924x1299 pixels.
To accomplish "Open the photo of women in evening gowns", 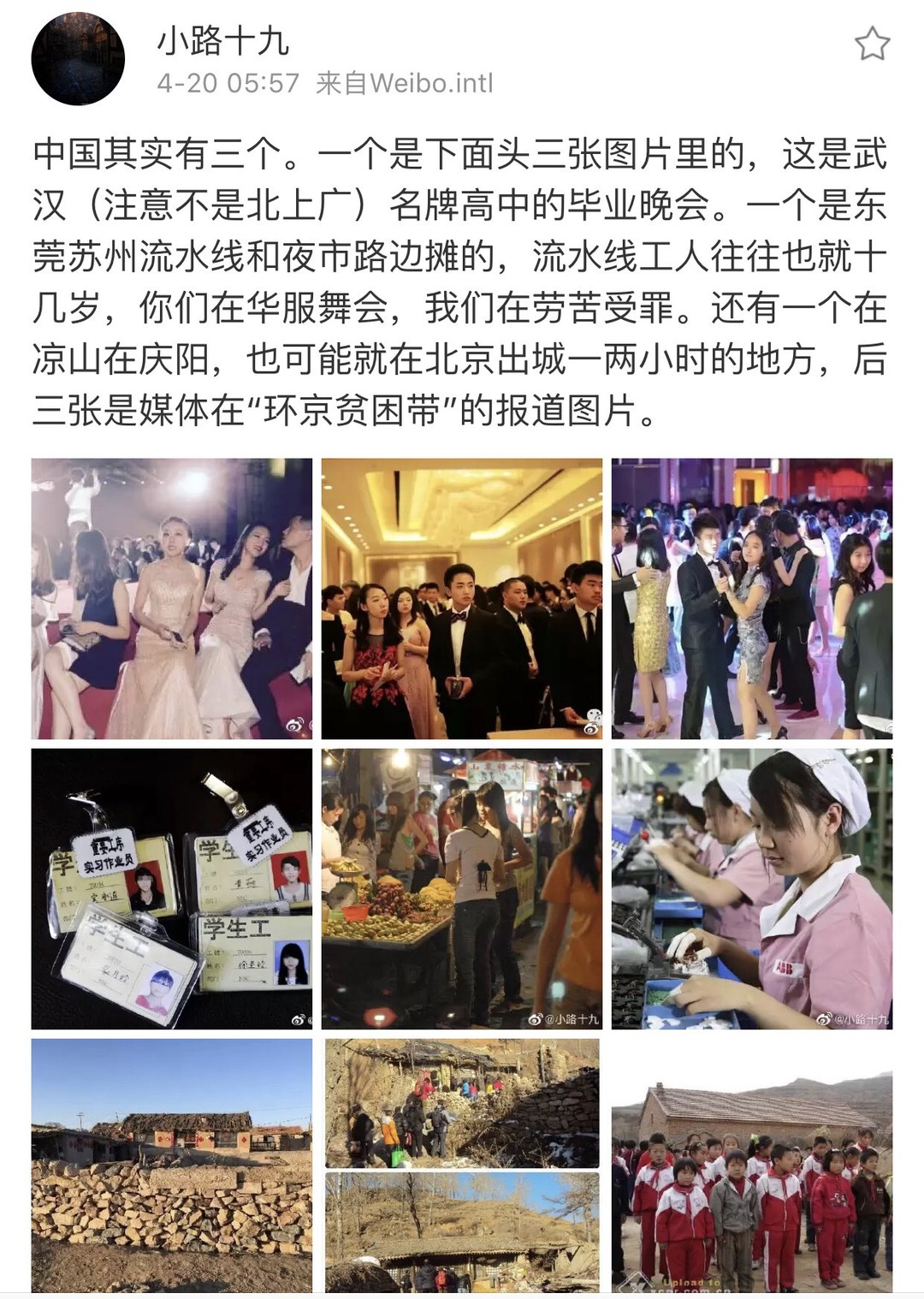I will pyautogui.click(x=172, y=599).
